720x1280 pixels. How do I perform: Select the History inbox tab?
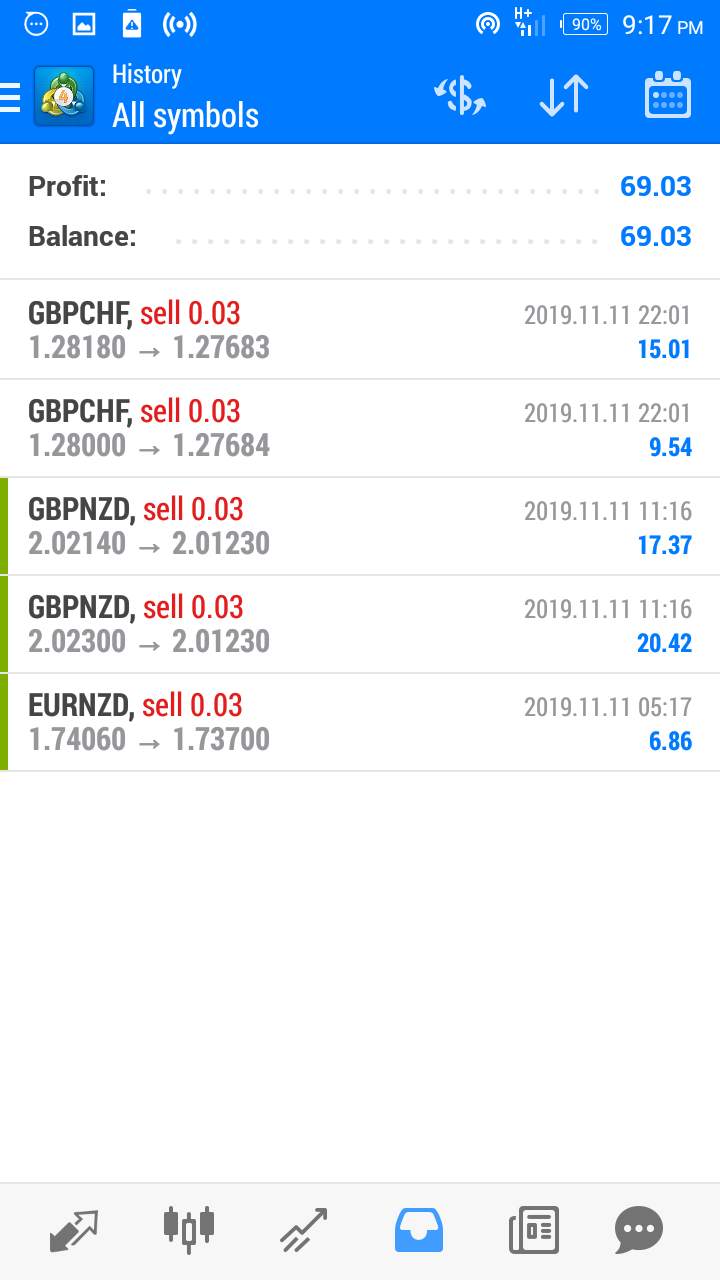click(x=419, y=1230)
